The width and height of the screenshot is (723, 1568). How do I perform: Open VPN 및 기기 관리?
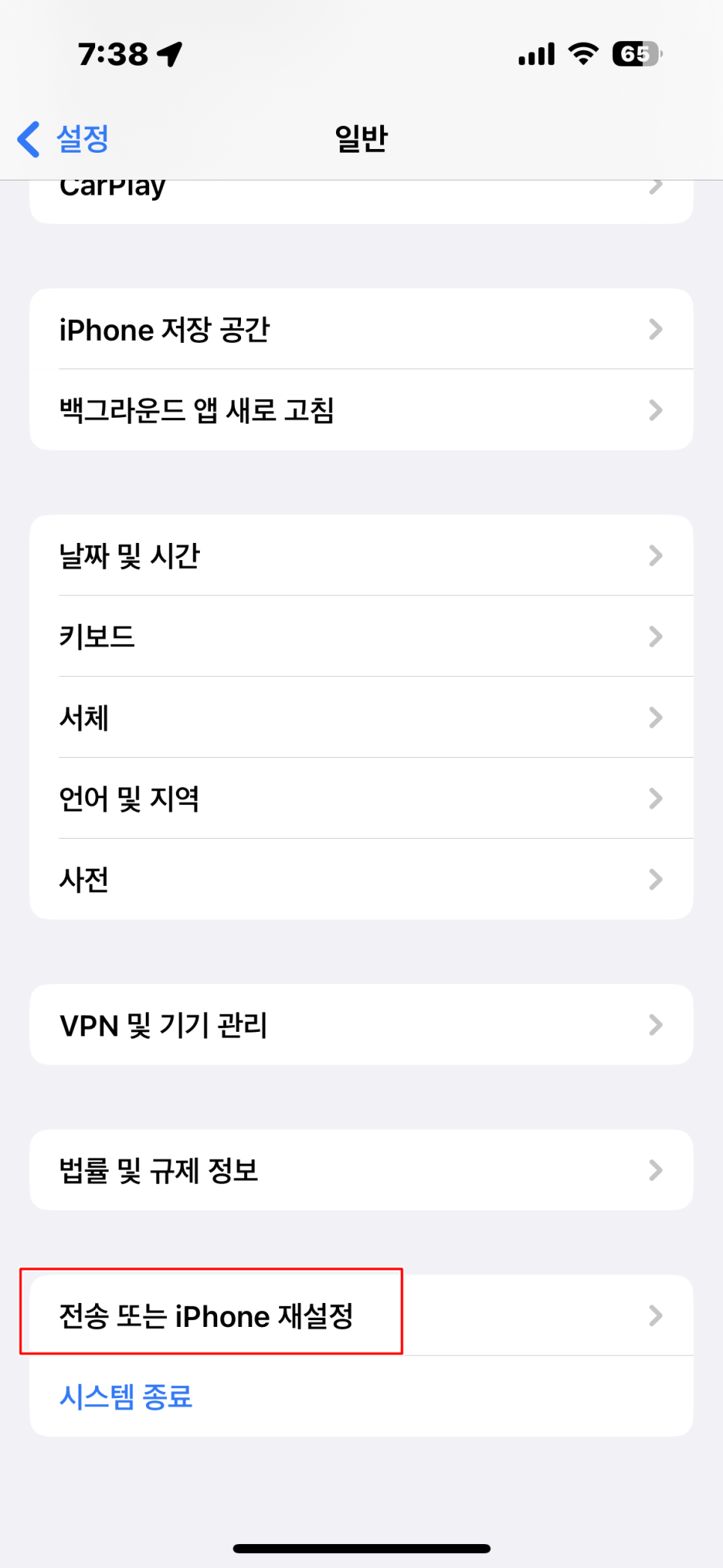361,1024
